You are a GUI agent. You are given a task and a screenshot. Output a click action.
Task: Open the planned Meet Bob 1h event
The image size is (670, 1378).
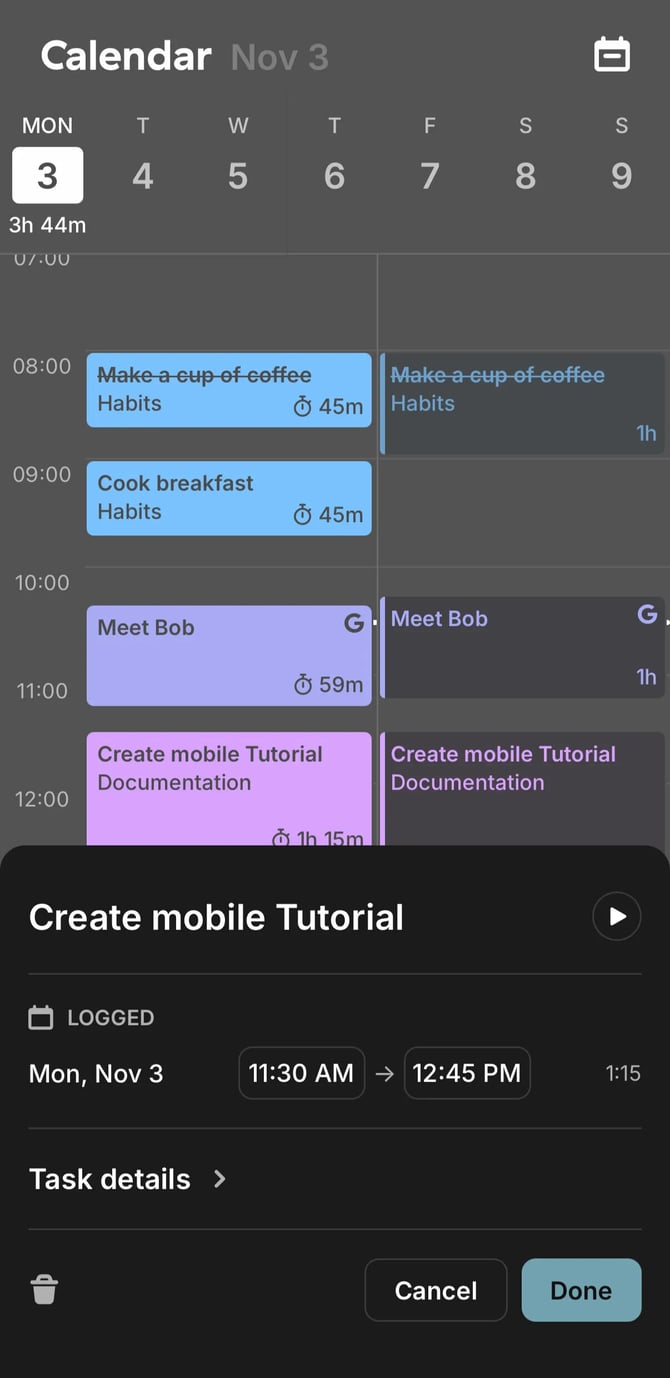523,648
